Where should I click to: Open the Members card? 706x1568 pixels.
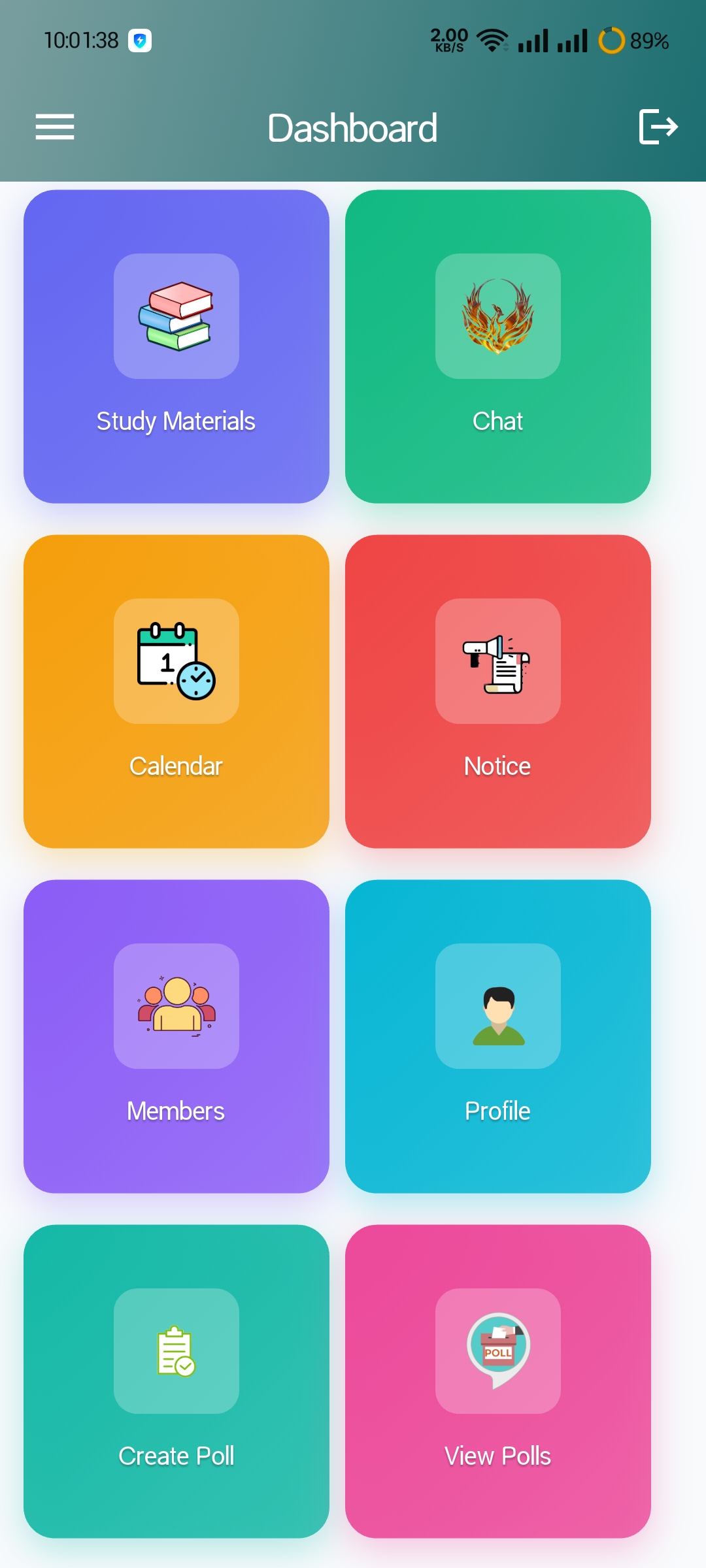(176, 1037)
